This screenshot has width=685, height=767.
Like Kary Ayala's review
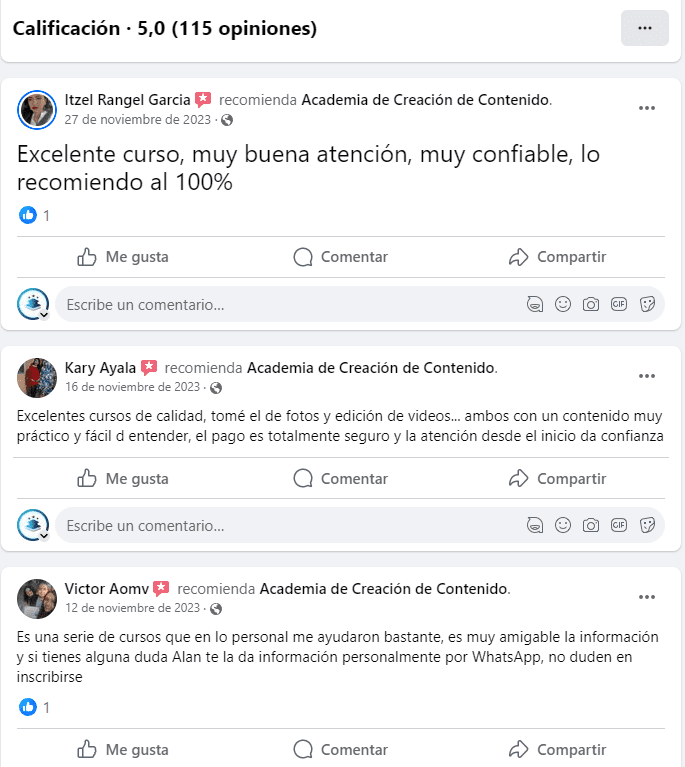pos(123,478)
